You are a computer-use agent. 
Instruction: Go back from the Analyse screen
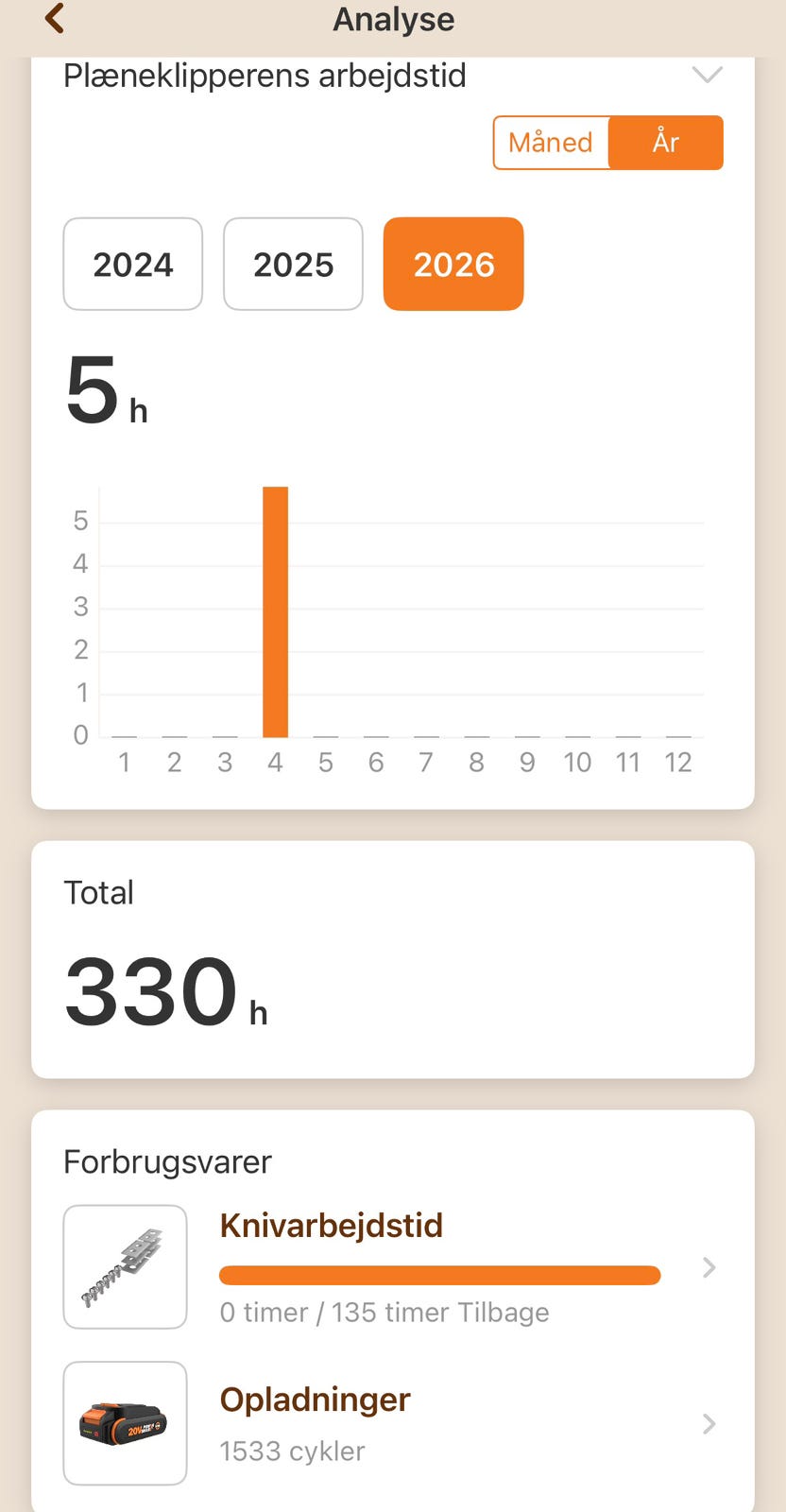[55, 19]
